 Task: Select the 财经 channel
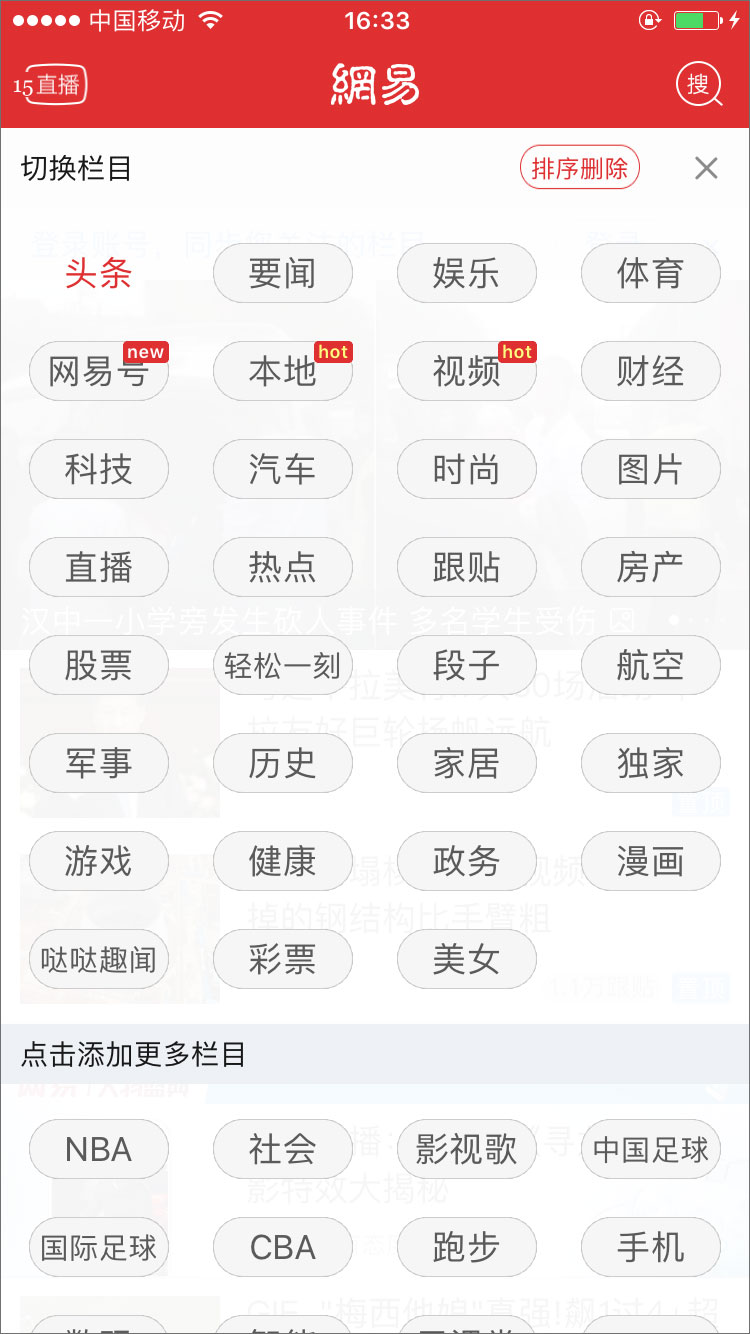(651, 371)
